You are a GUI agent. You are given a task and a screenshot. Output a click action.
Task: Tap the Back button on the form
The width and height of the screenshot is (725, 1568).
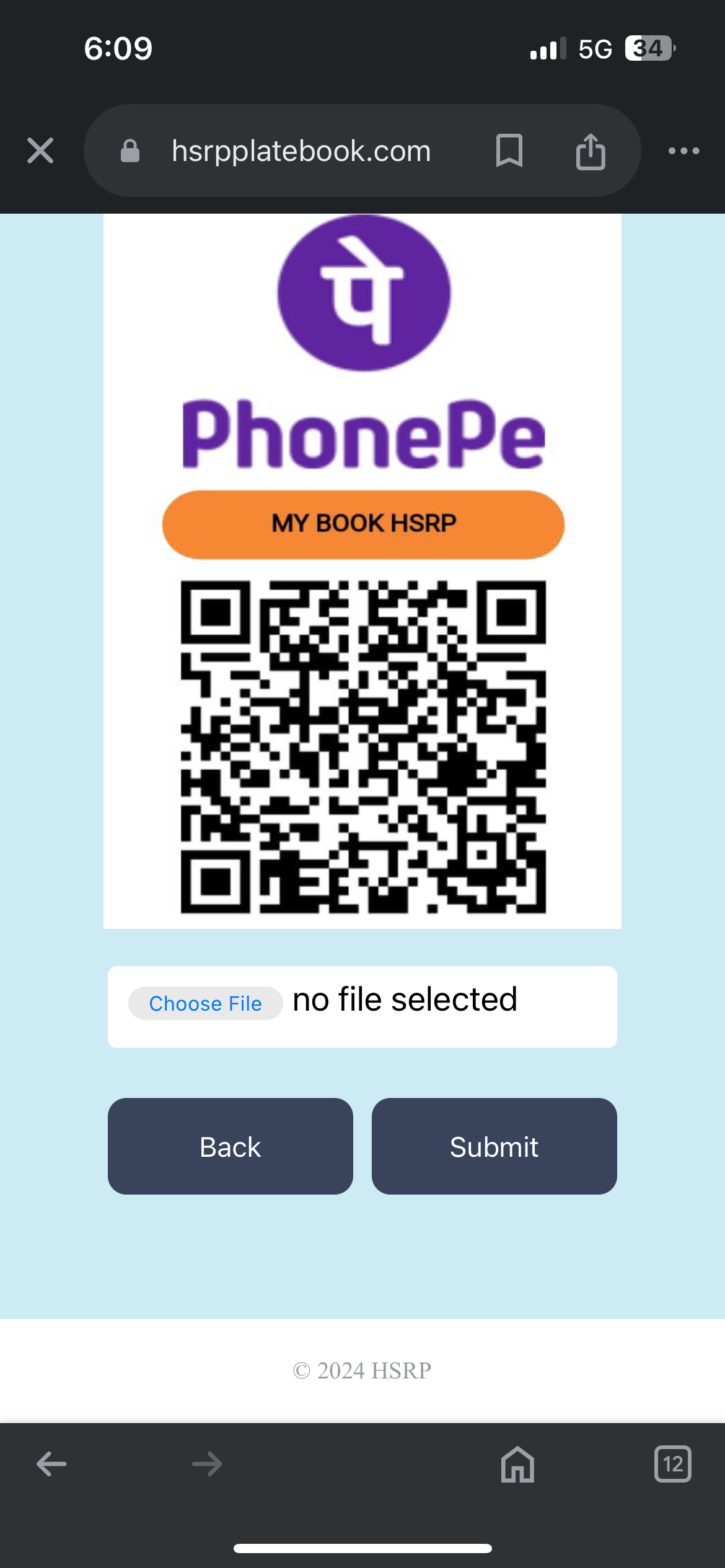[x=230, y=1146]
